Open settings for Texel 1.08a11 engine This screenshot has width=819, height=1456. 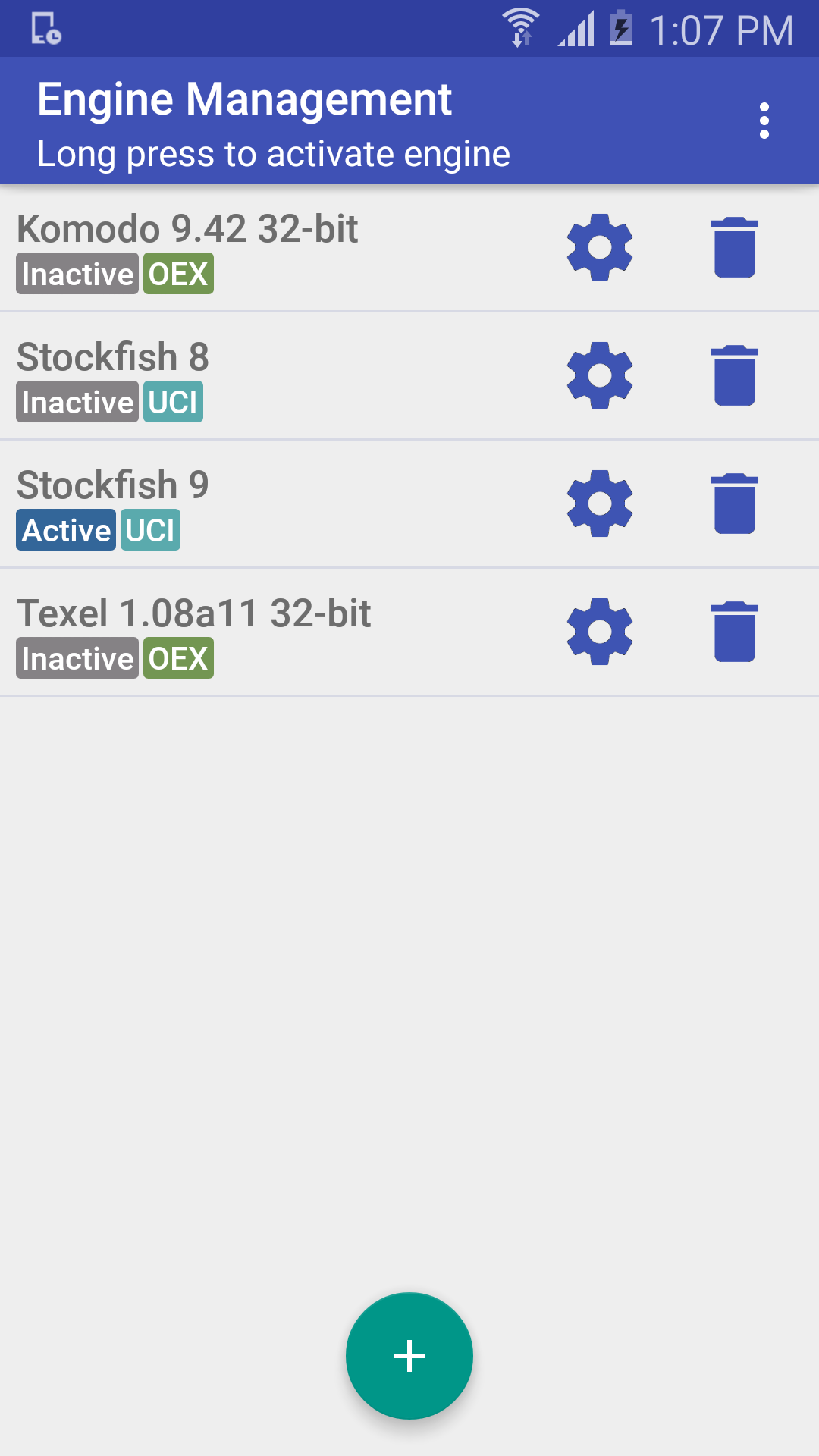599,632
